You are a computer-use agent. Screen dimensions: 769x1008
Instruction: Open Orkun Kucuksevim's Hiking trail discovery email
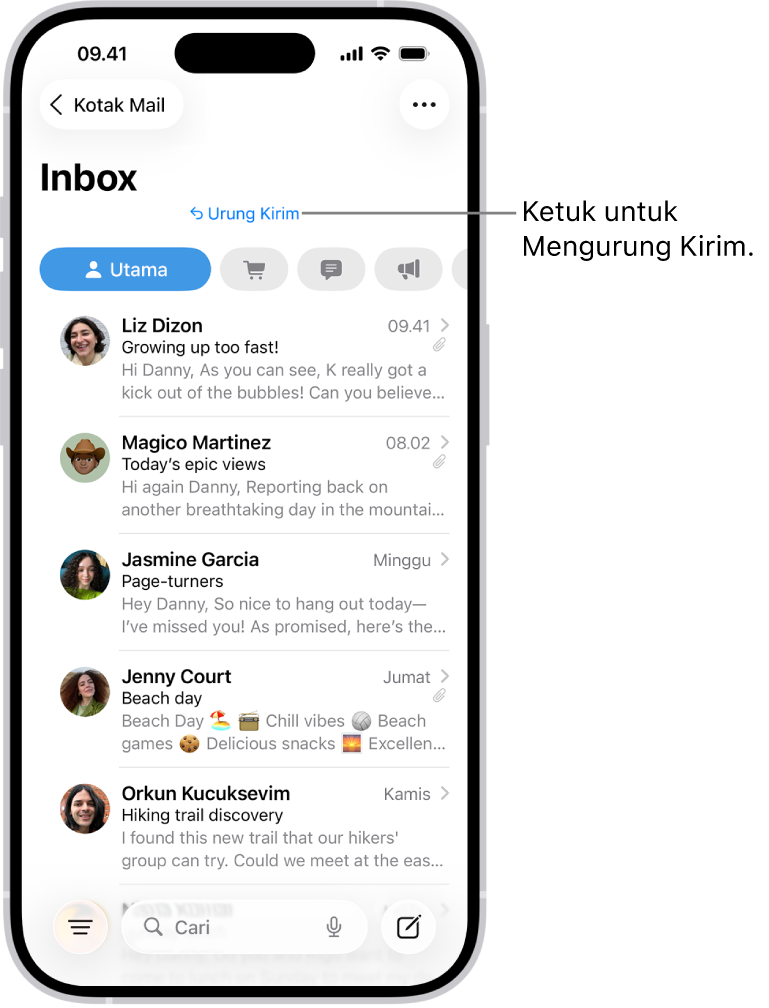coord(280,826)
